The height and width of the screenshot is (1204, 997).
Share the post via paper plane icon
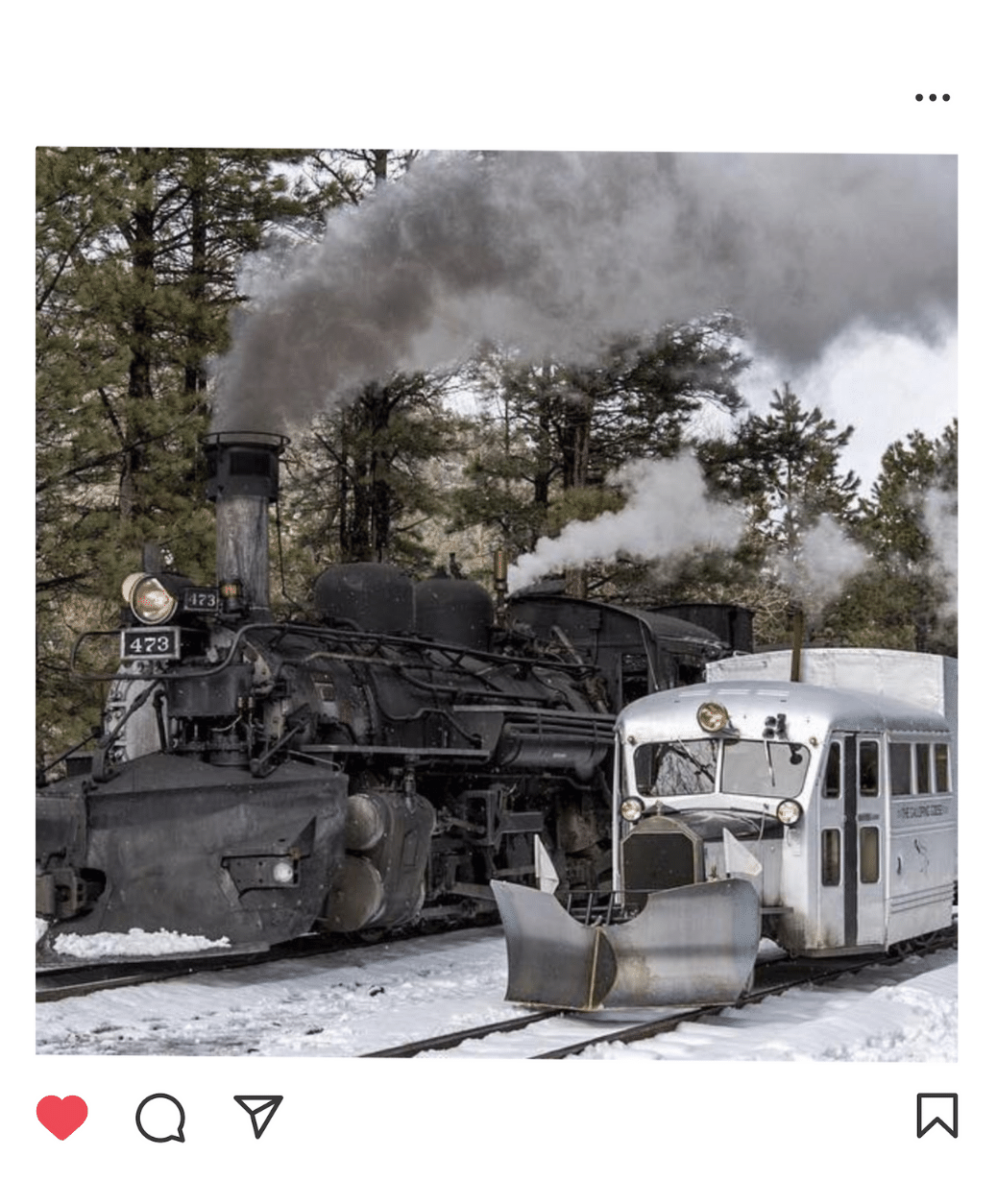[x=258, y=1116]
